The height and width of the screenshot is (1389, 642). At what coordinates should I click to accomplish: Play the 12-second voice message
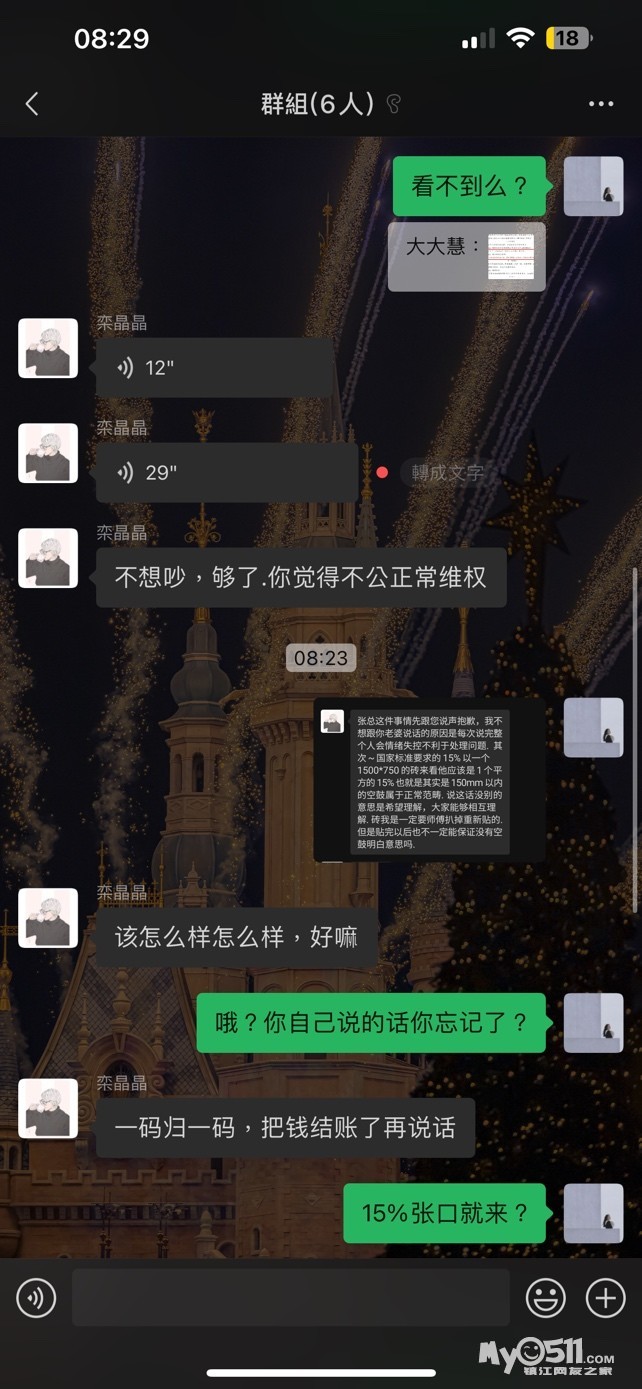214,368
